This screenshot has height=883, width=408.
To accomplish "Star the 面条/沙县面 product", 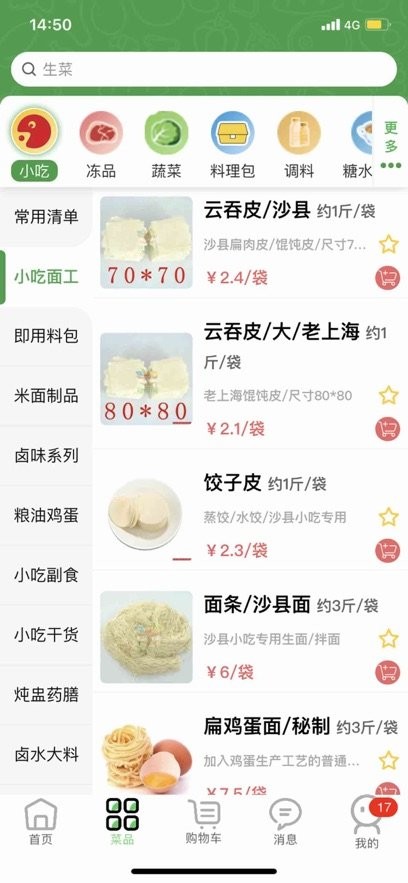I will click(388, 639).
